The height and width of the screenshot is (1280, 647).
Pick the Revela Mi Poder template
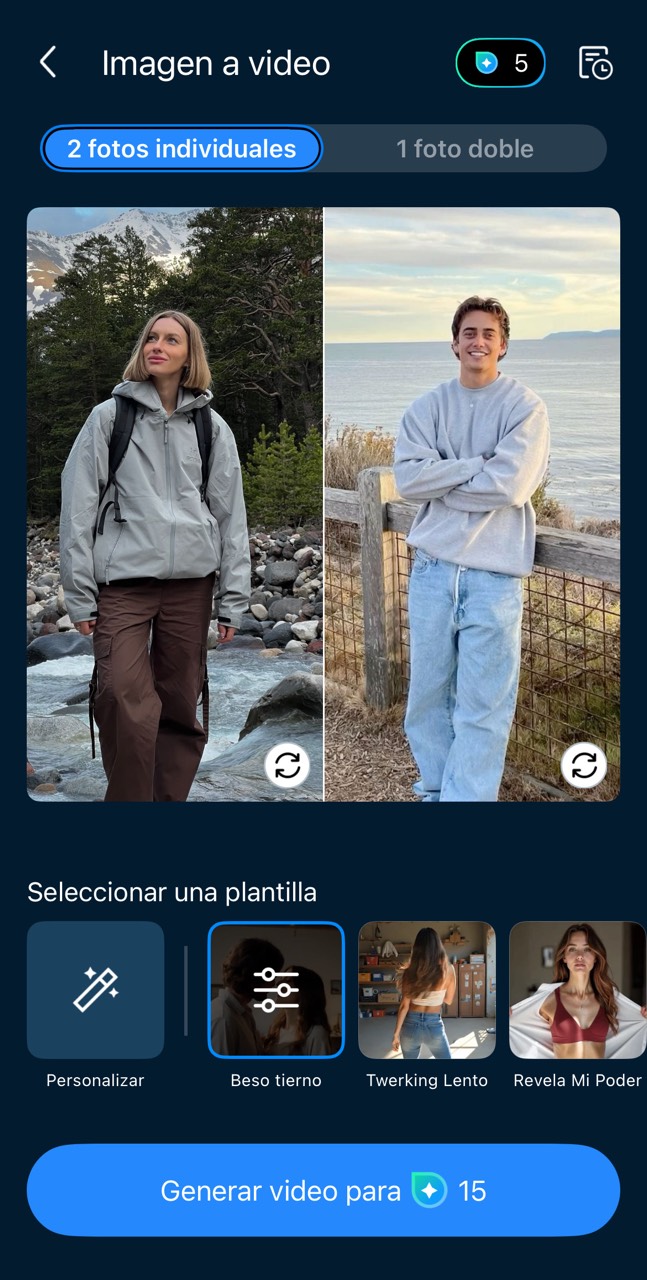pyautogui.click(x=577, y=990)
